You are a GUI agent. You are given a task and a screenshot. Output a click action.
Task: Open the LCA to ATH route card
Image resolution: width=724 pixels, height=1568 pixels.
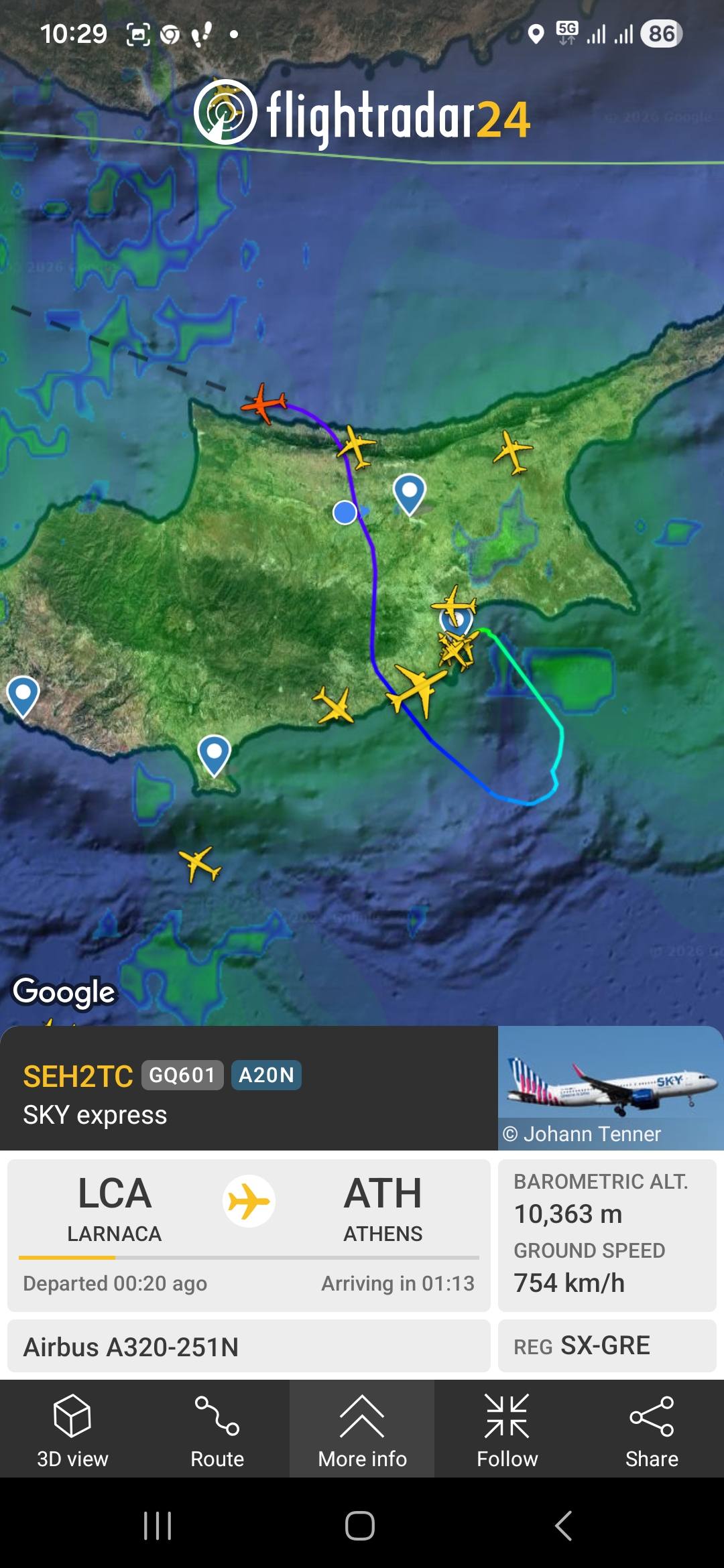click(249, 1234)
